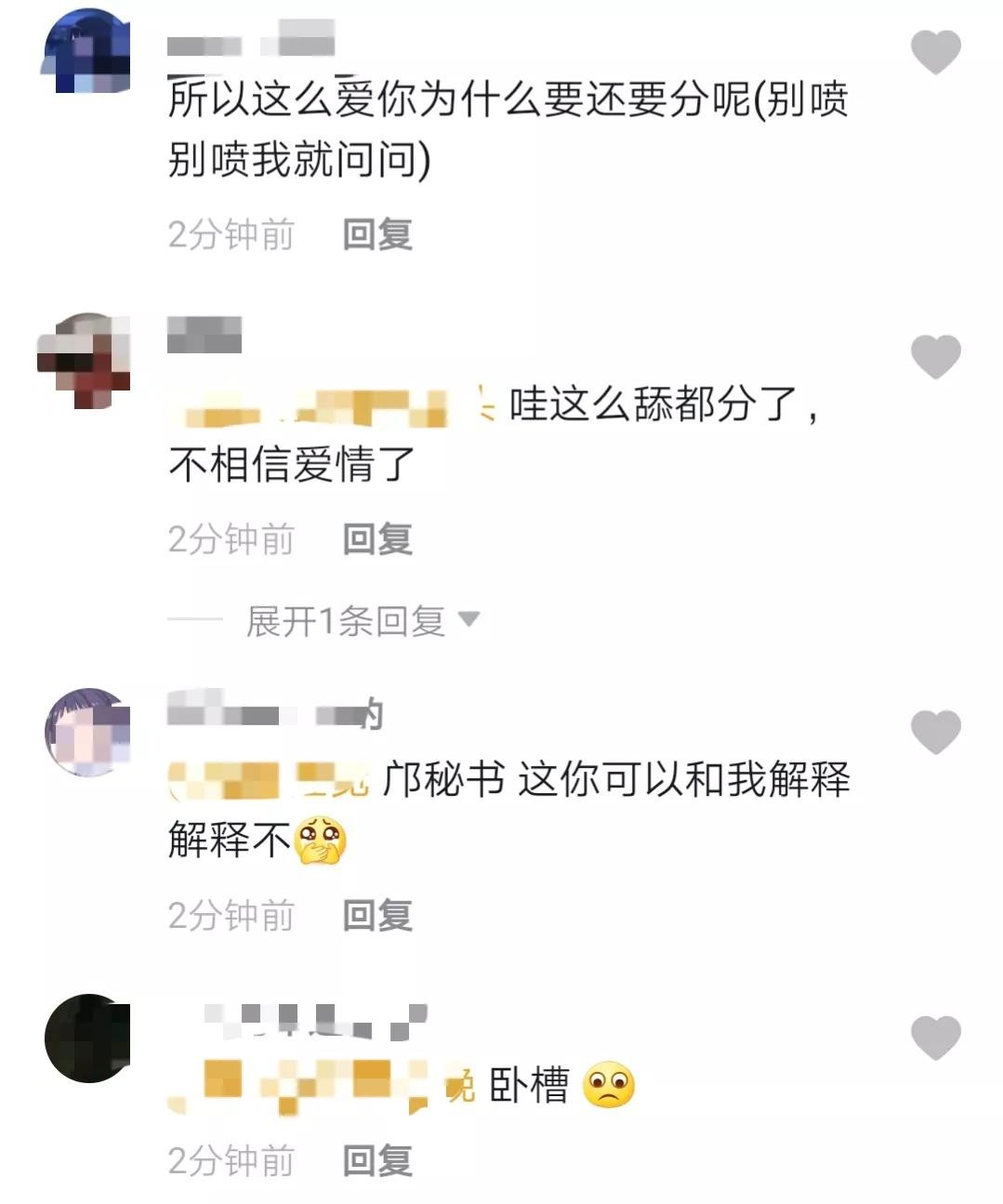1003x1204 pixels.
Task: Open avatar of the 邝秘书 commenter
Action: click(x=87, y=732)
